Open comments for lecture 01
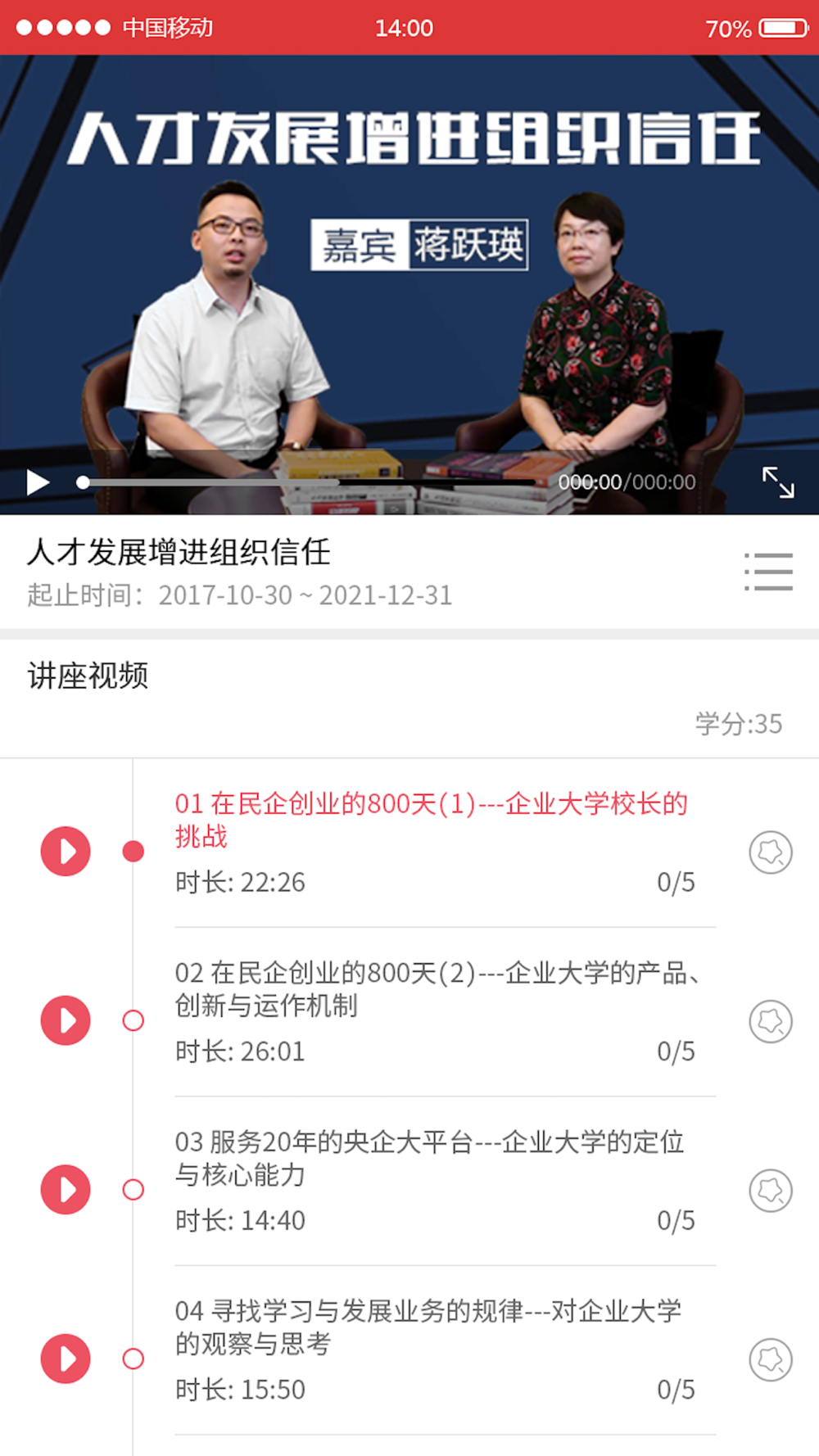The width and height of the screenshot is (819, 1456). point(771,852)
